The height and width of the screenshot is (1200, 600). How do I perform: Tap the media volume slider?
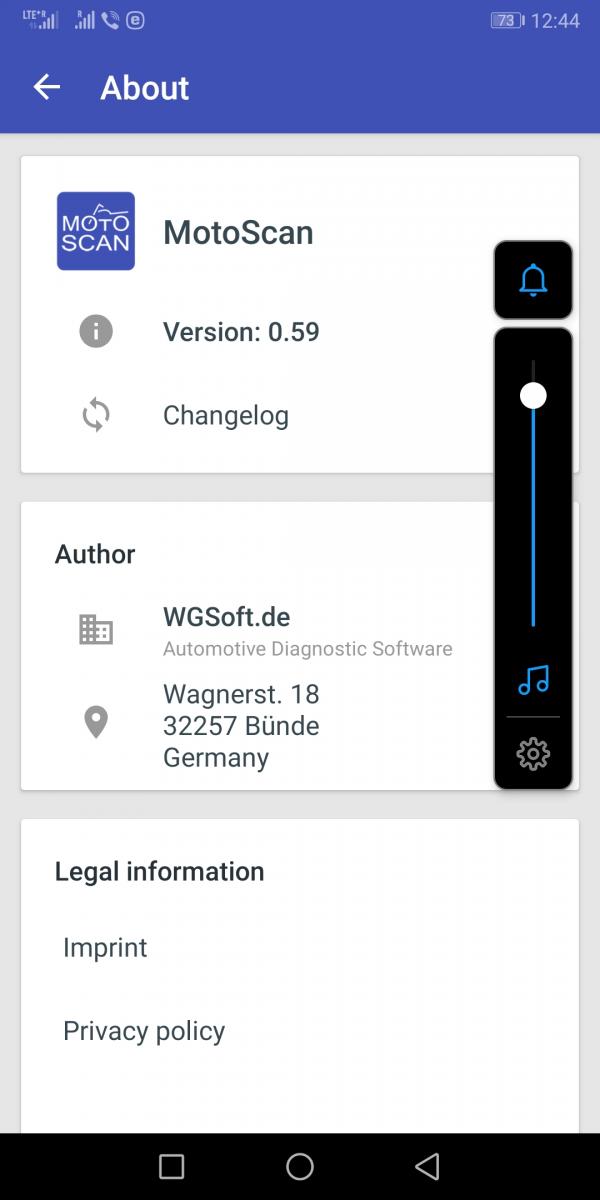533,493
